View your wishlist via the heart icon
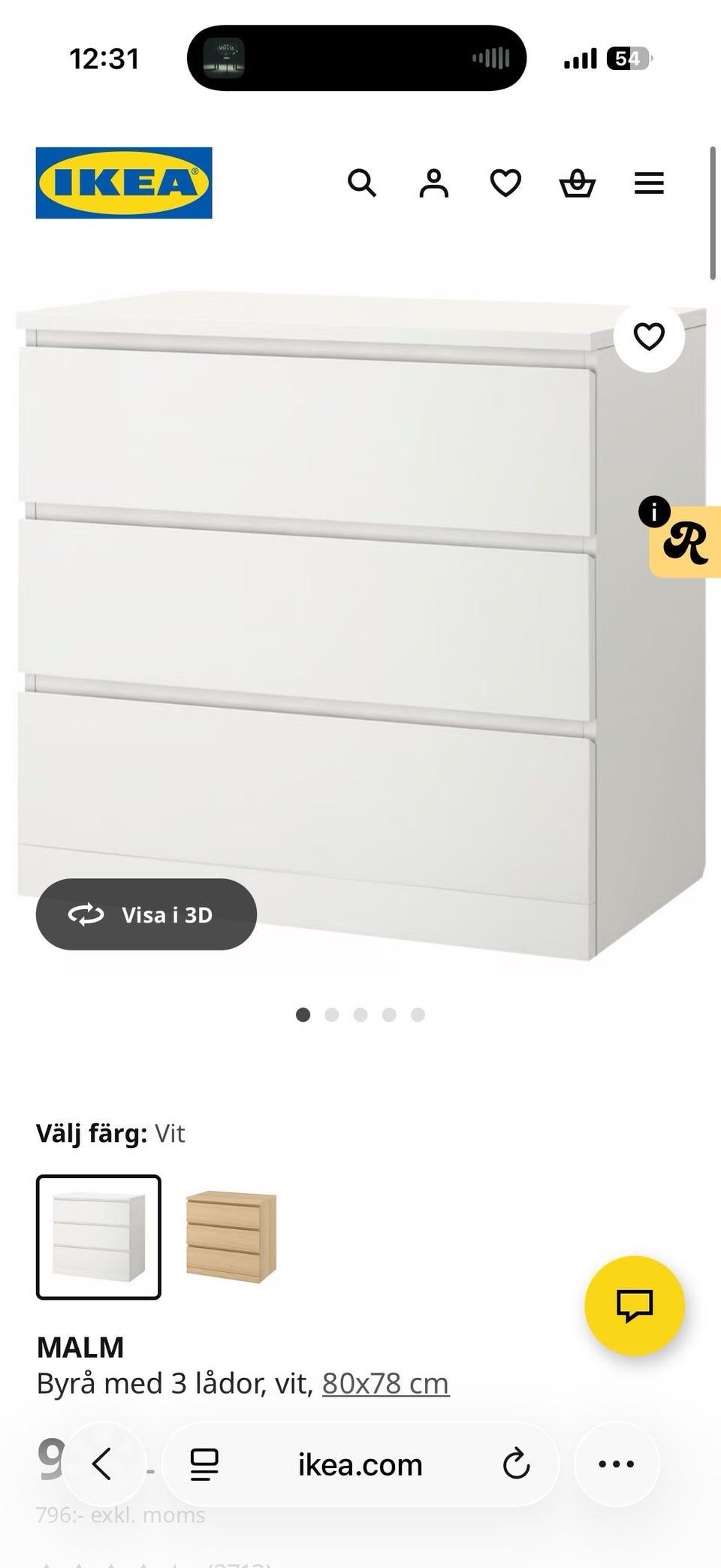 (x=504, y=183)
